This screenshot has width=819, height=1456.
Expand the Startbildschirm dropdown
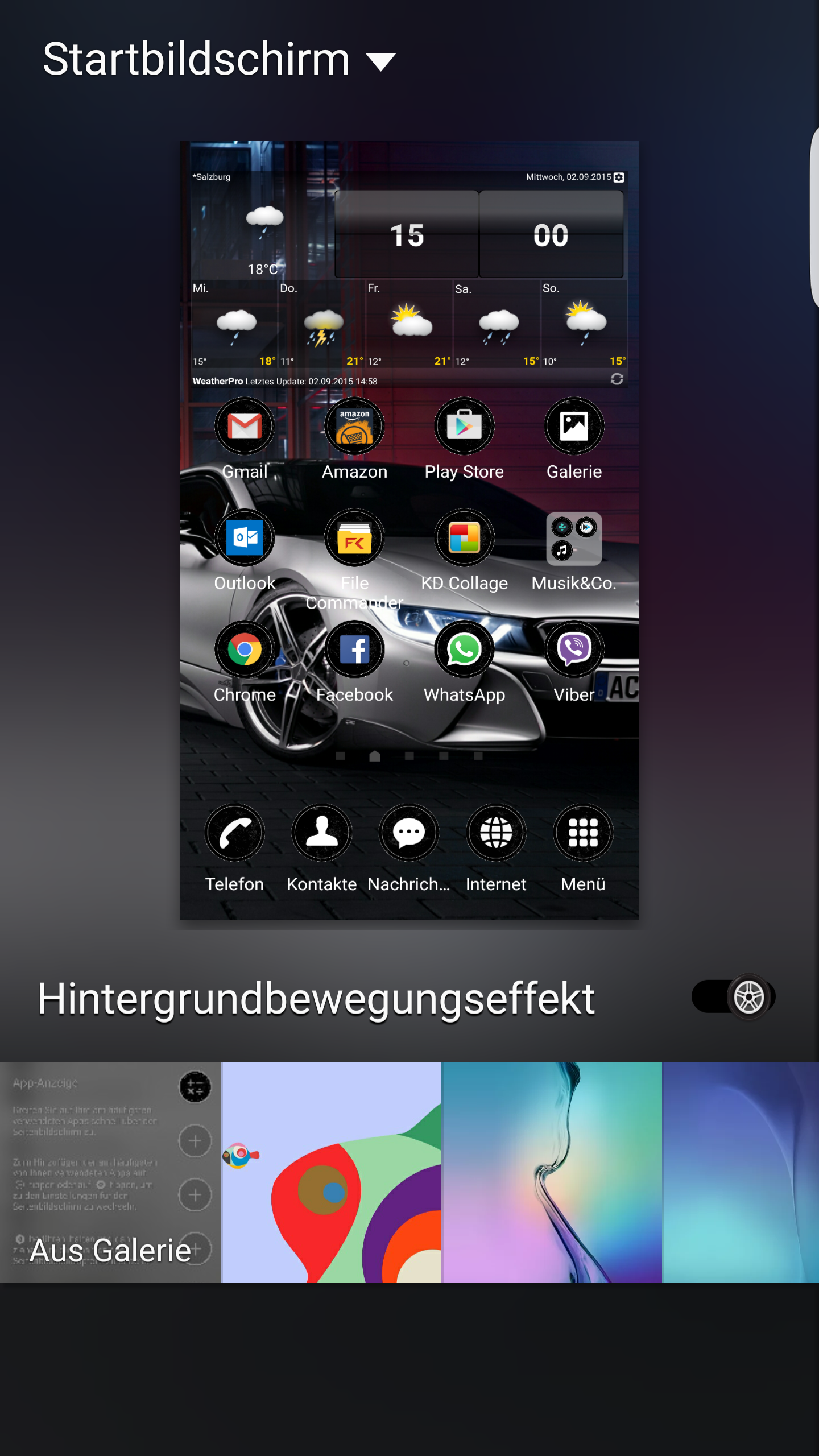point(219,60)
